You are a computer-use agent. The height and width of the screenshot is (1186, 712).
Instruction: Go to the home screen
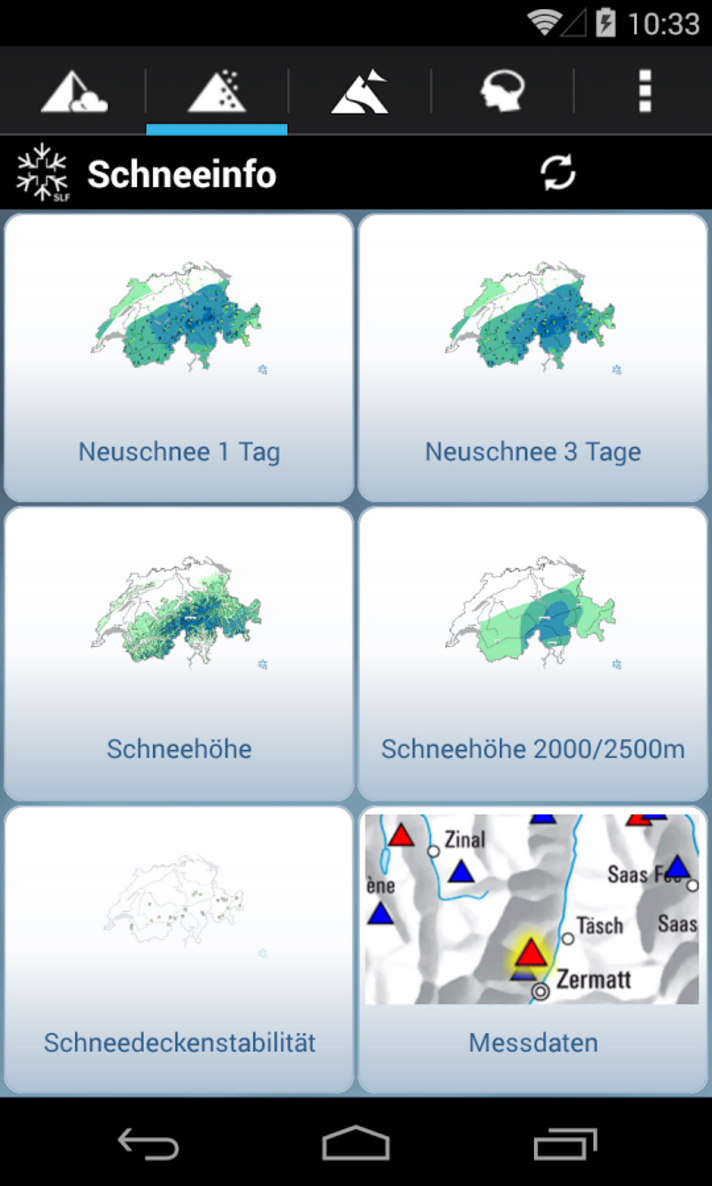pos(356,1143)
